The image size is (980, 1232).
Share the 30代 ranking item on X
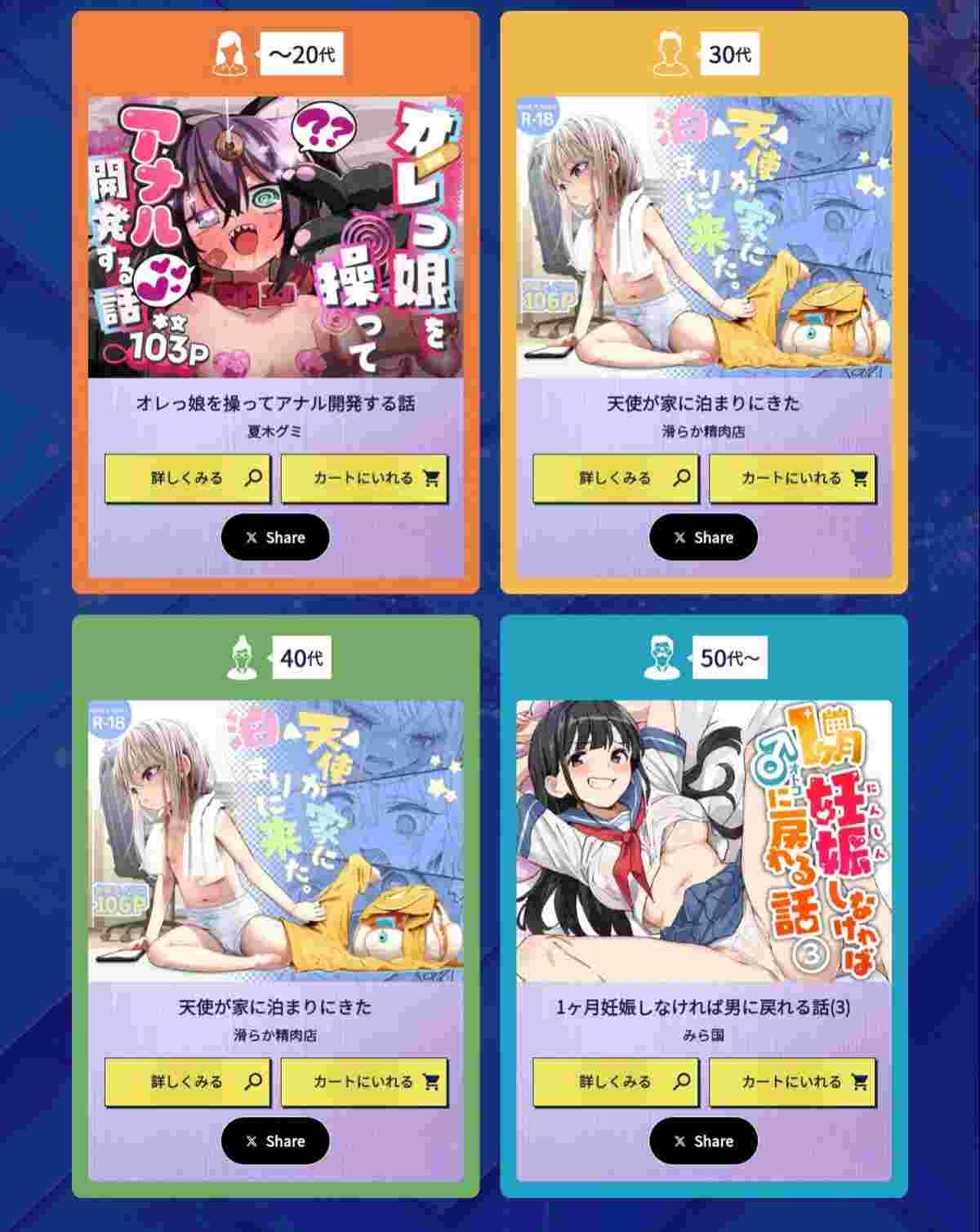coord(703,537)
